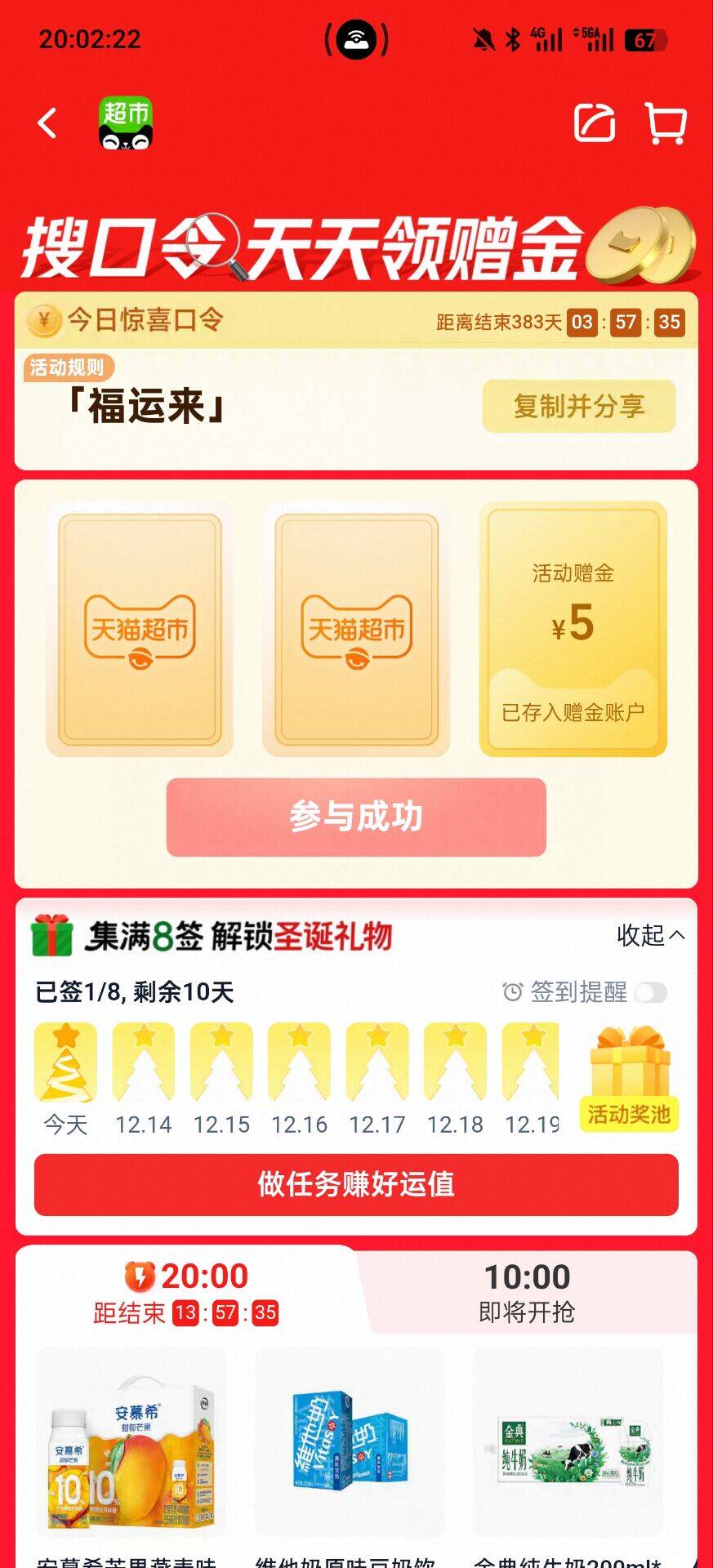Tap 复制并分享 to copy and share
Viewport: 713px width, 1568px height.
pos(579,406)
